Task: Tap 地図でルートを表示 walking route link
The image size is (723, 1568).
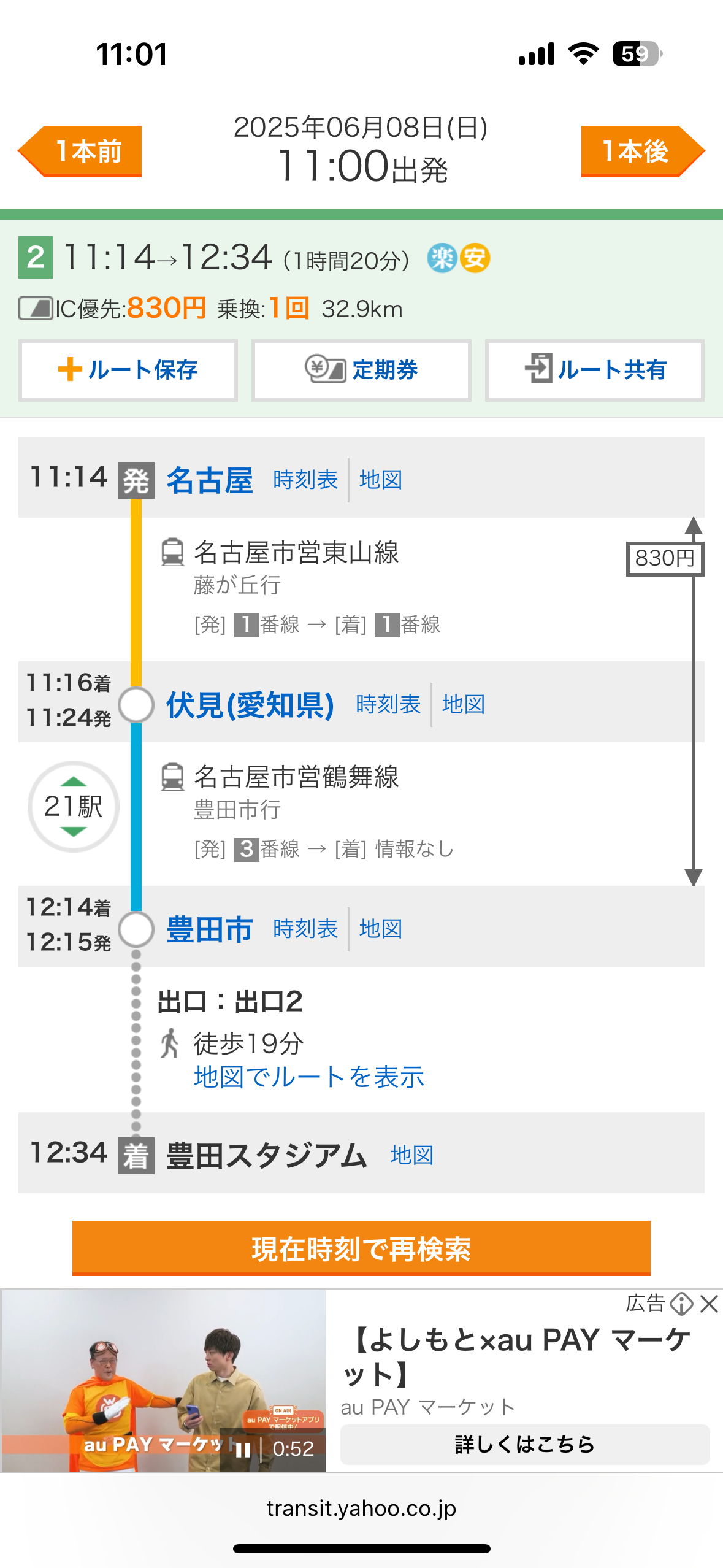Action: 309,1077
